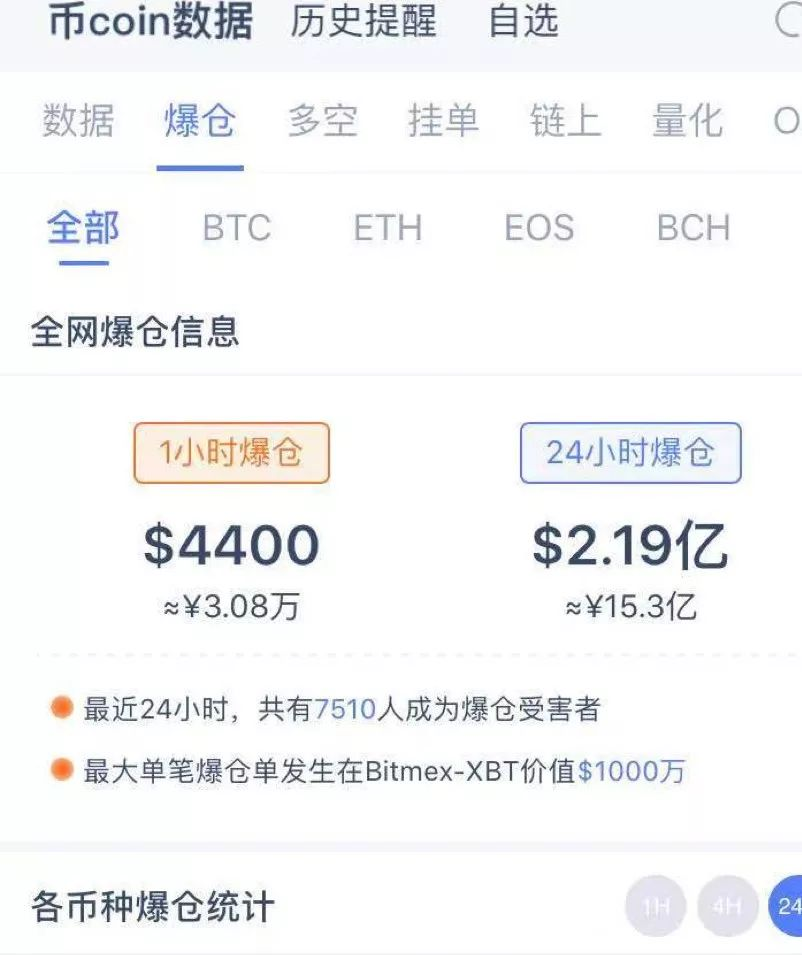Select the EOS coin filter
The image size is (802, 955).
pyautogui.click(x=539, y=229)
